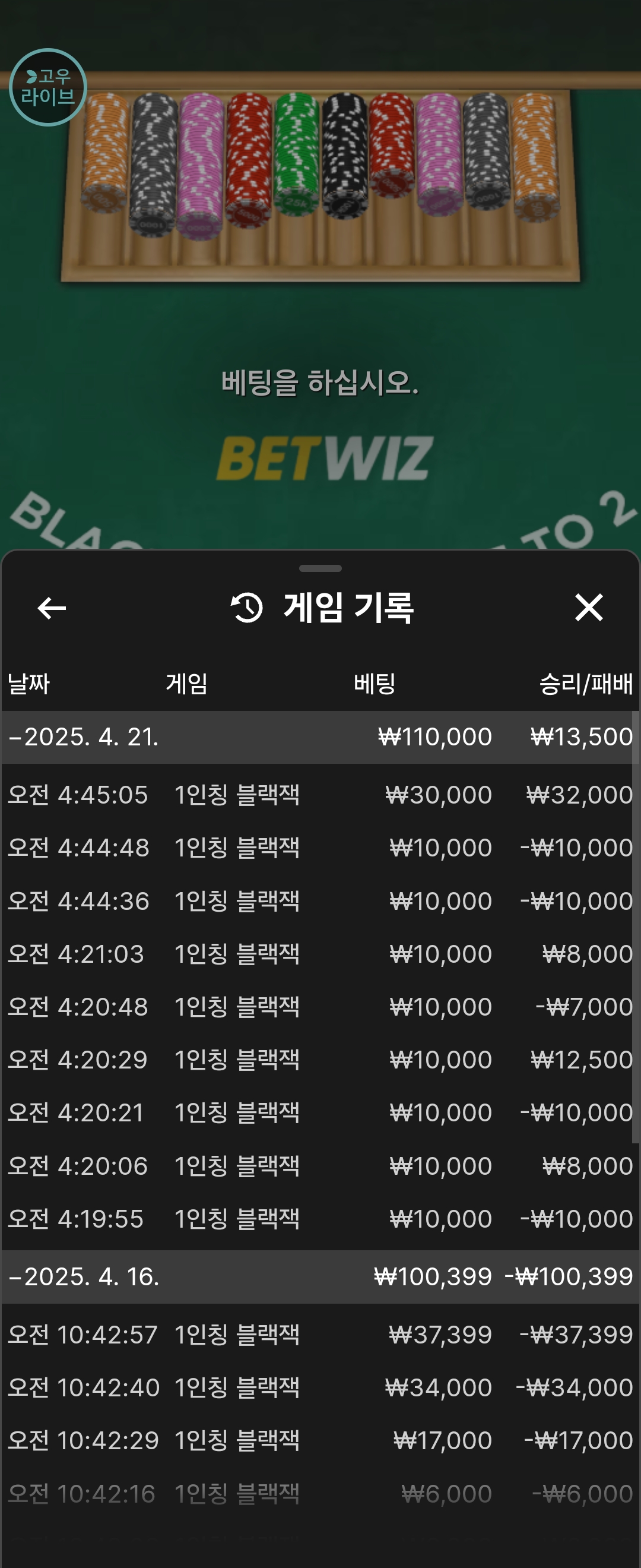This screenshot has height=1568, width=641.
Task: Select the 오전 4:44:36 game entry
Action: coord(320,901)
